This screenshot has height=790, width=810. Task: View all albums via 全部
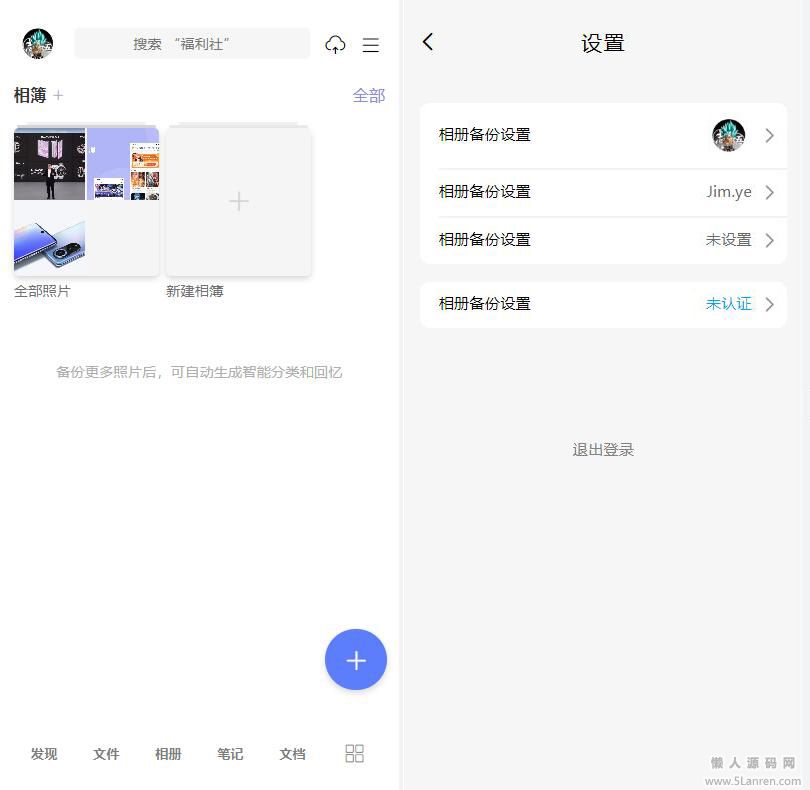click(368, 96)
